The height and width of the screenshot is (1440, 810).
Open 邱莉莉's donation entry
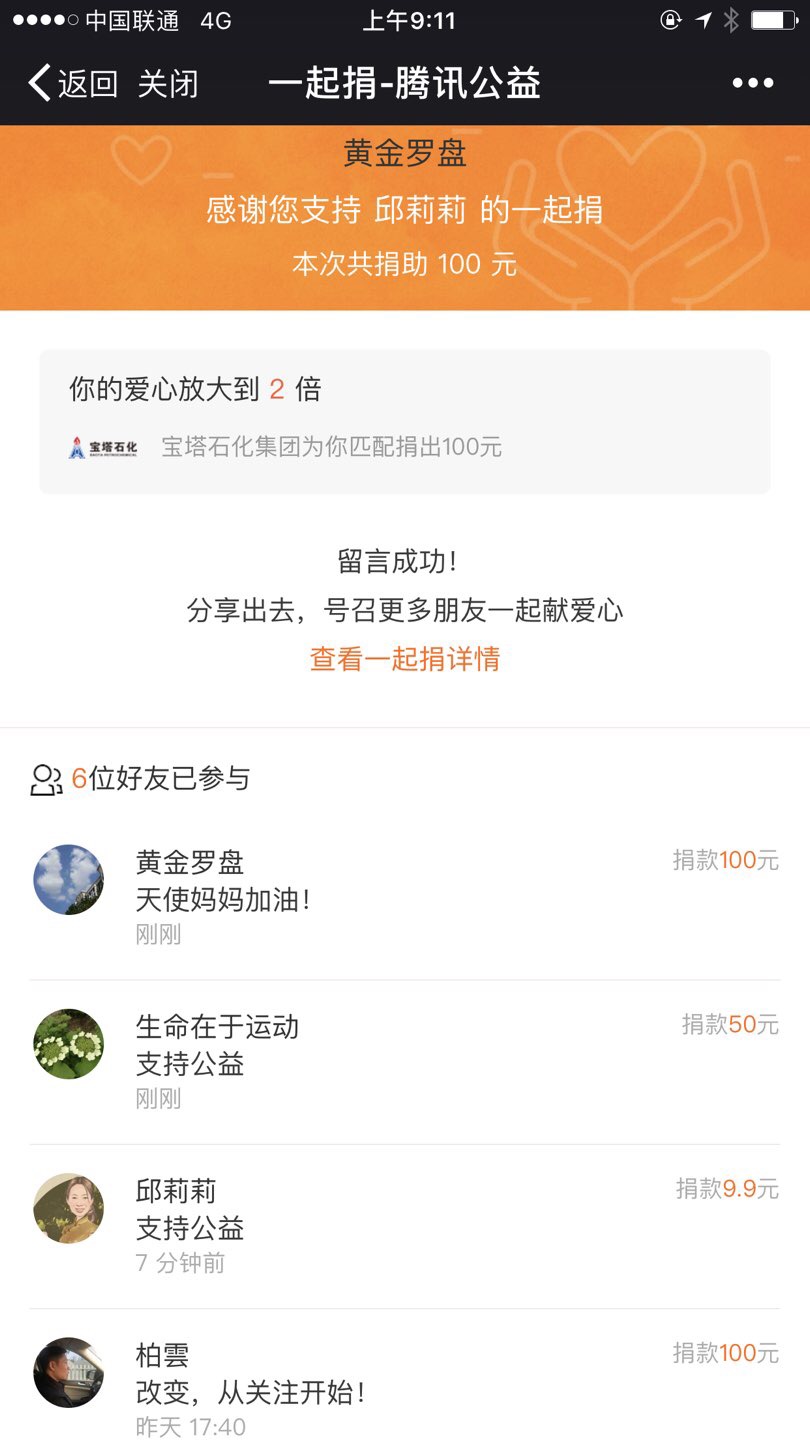[405, 1225]
